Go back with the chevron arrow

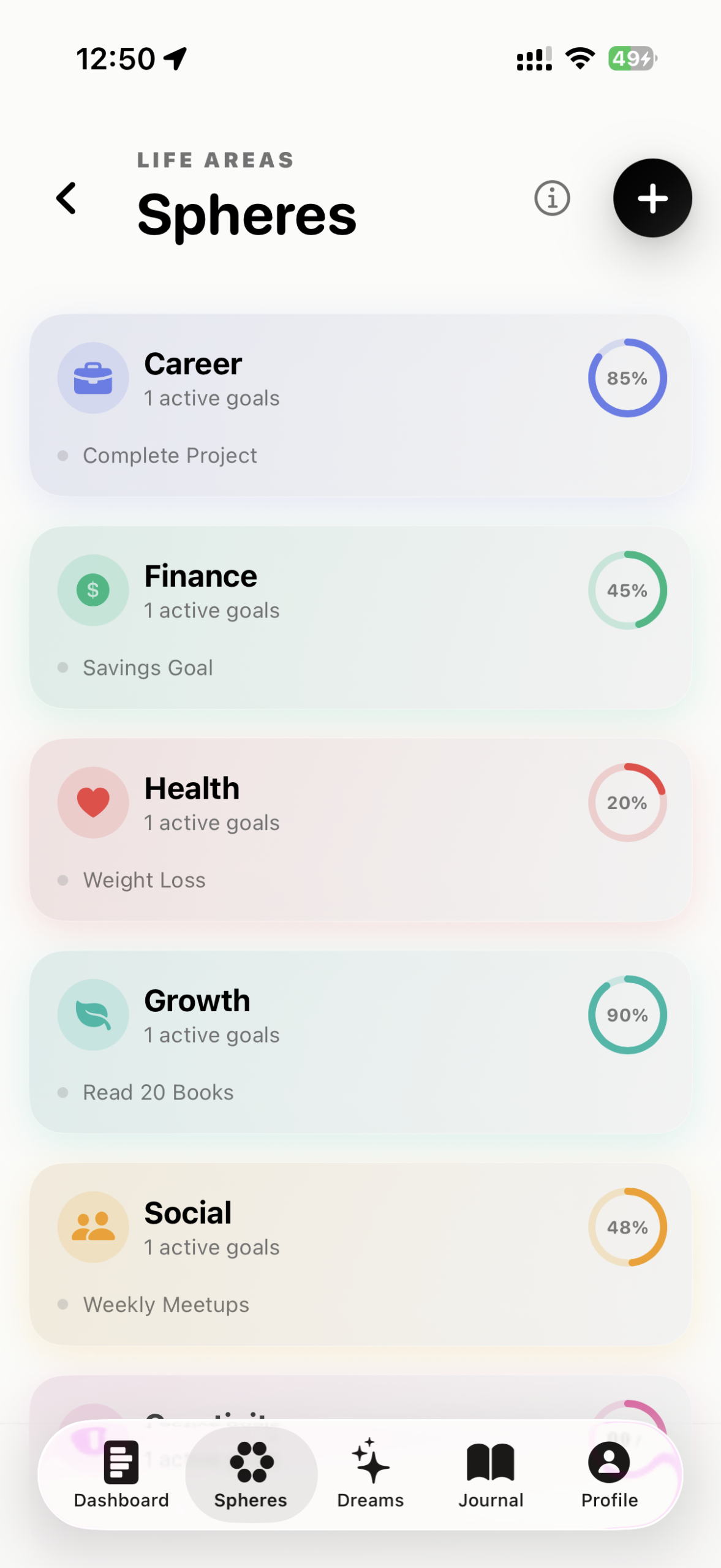[x=66, y=198]
